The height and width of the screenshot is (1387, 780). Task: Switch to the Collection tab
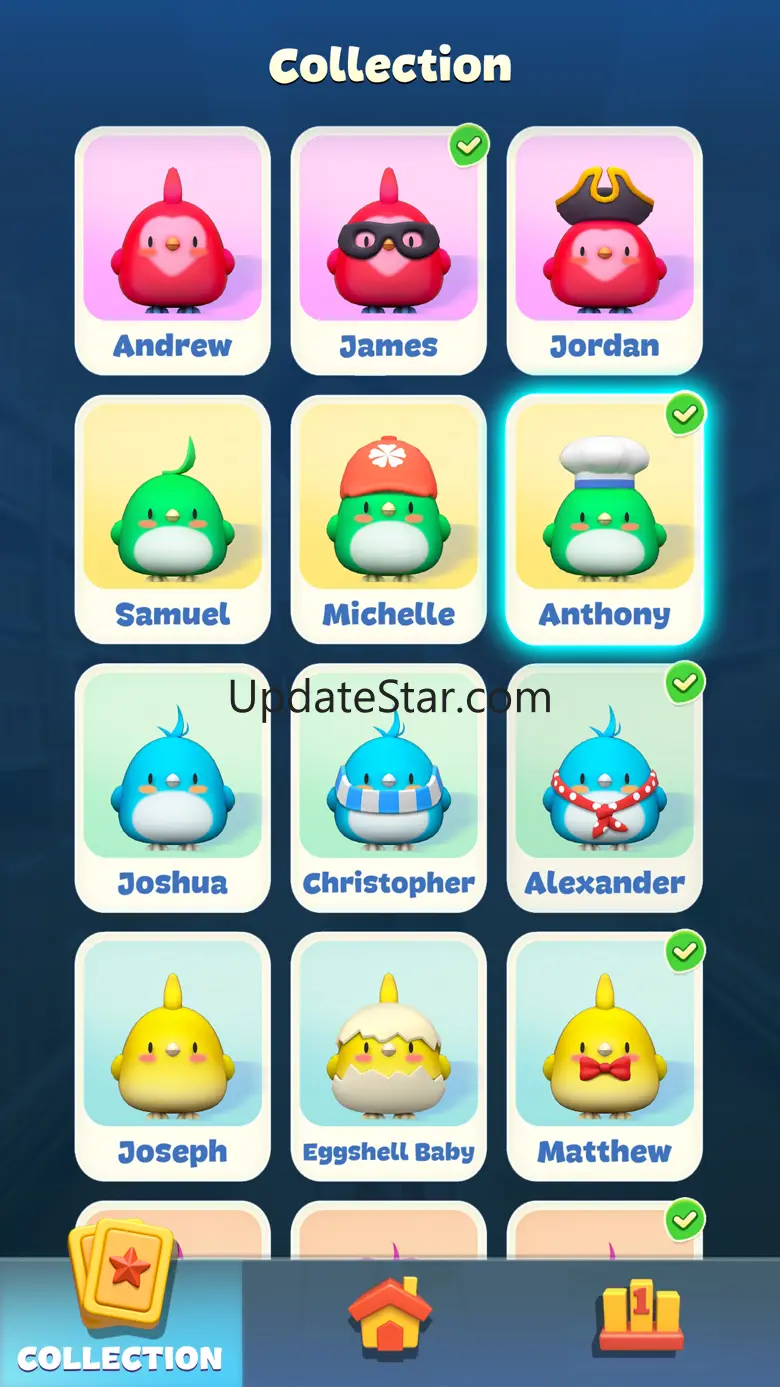coord(121,1322)
